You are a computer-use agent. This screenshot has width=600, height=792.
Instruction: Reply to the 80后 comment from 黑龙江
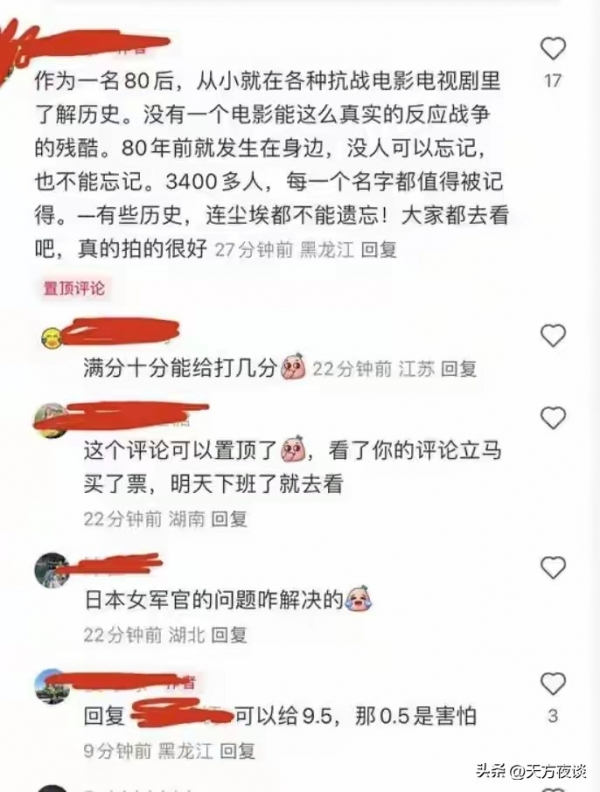click(378, 249)
